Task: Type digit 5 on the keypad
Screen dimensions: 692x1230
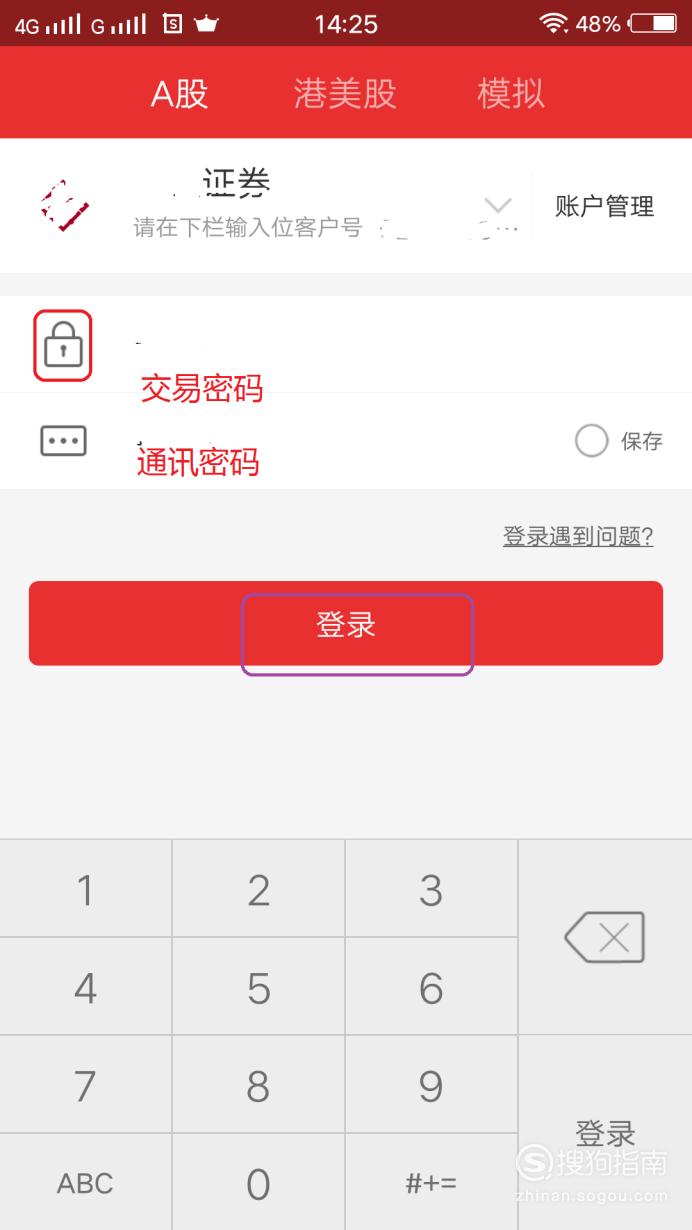Action: (259, 987)
